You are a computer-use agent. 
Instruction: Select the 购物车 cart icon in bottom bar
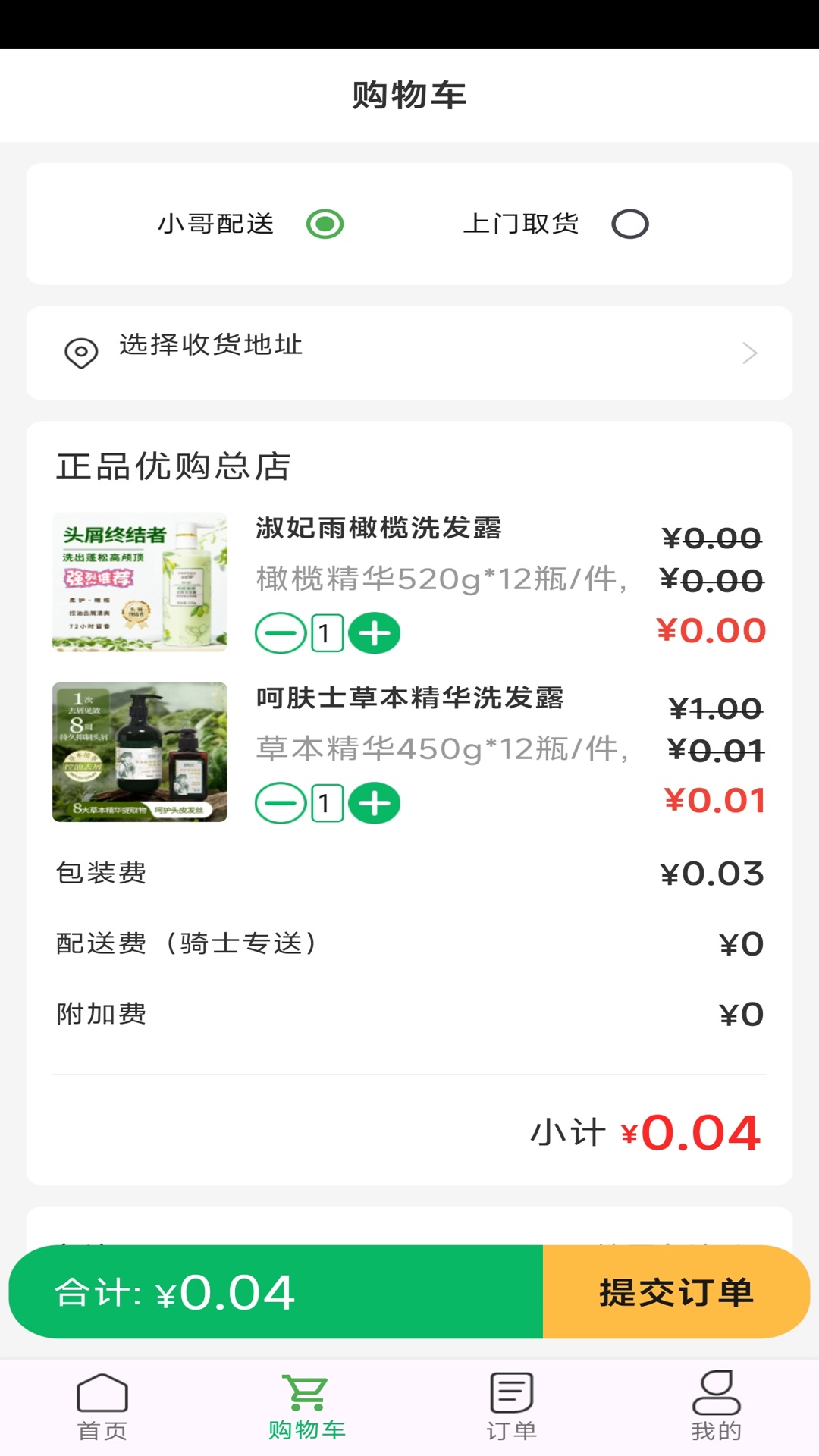[x=306, y=1399]
